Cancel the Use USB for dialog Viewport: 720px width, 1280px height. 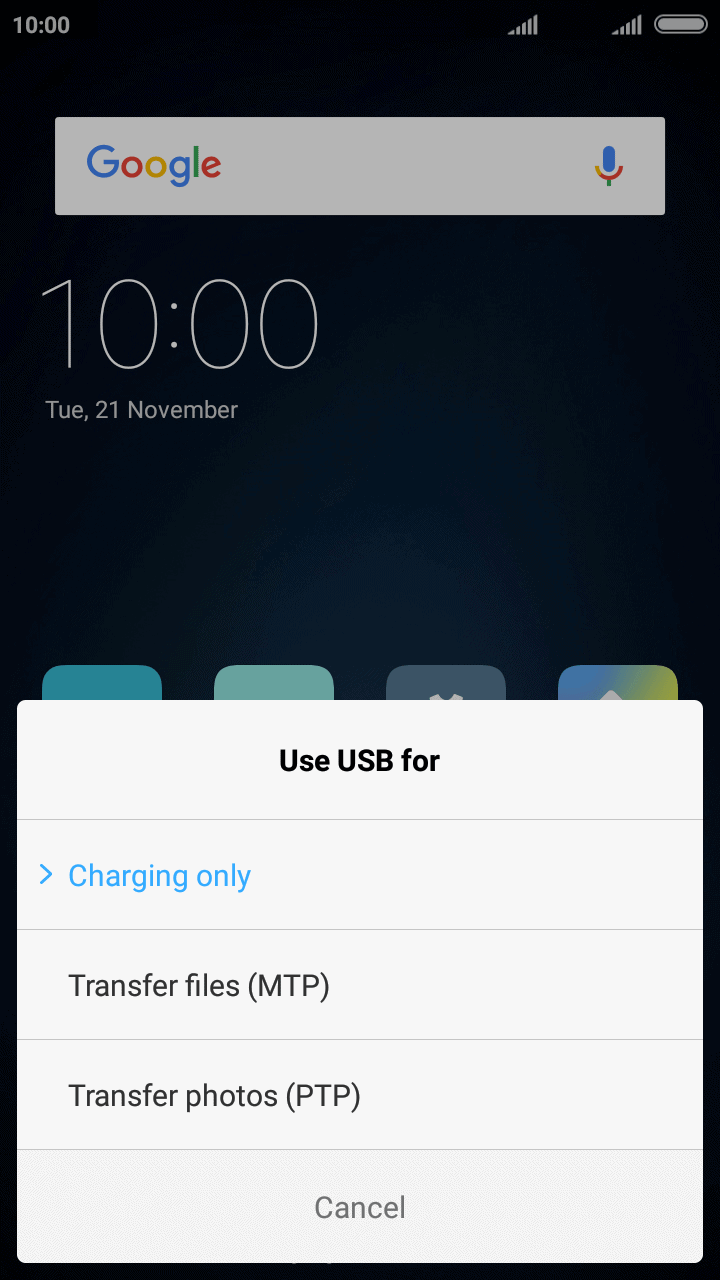tap(360, 1207)
